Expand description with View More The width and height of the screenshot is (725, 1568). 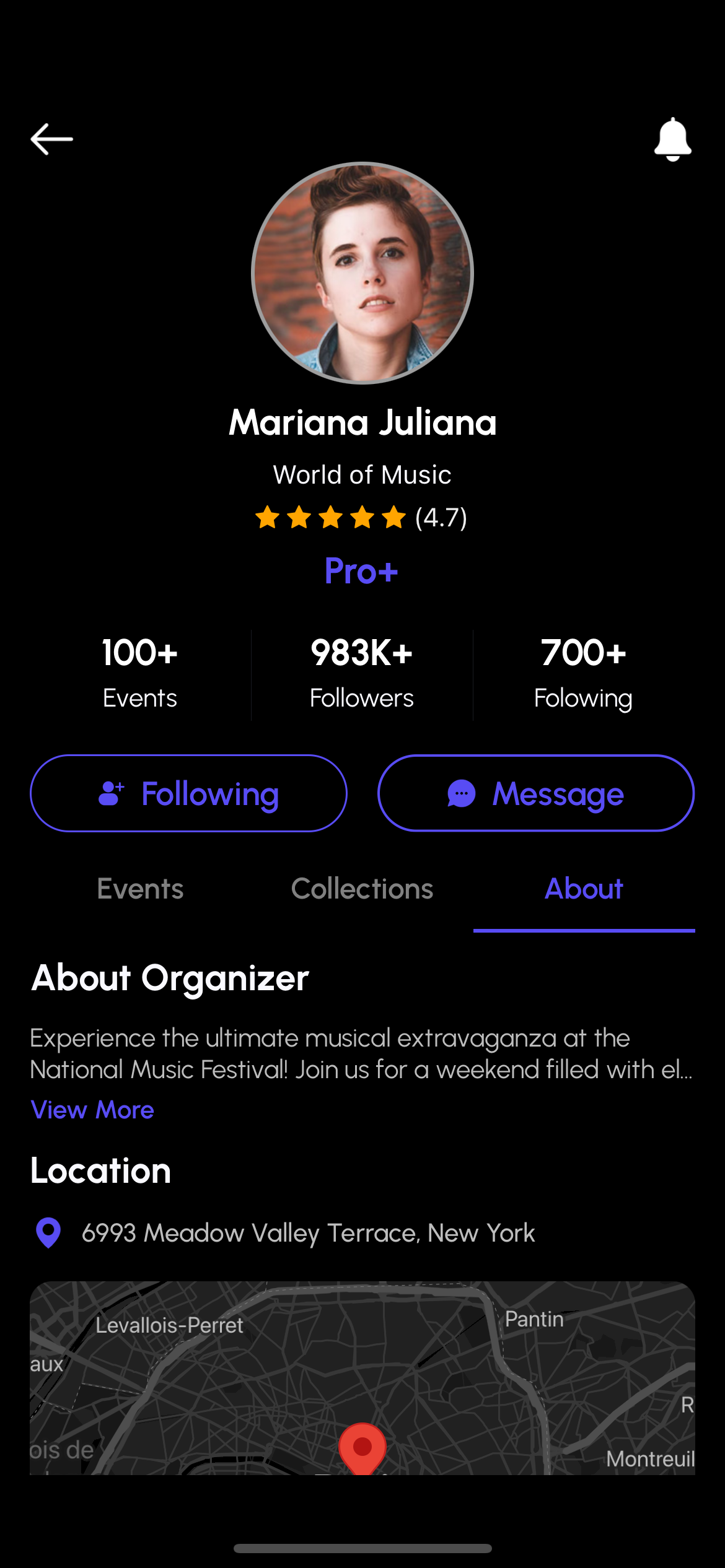click(x=92, y=1110)
